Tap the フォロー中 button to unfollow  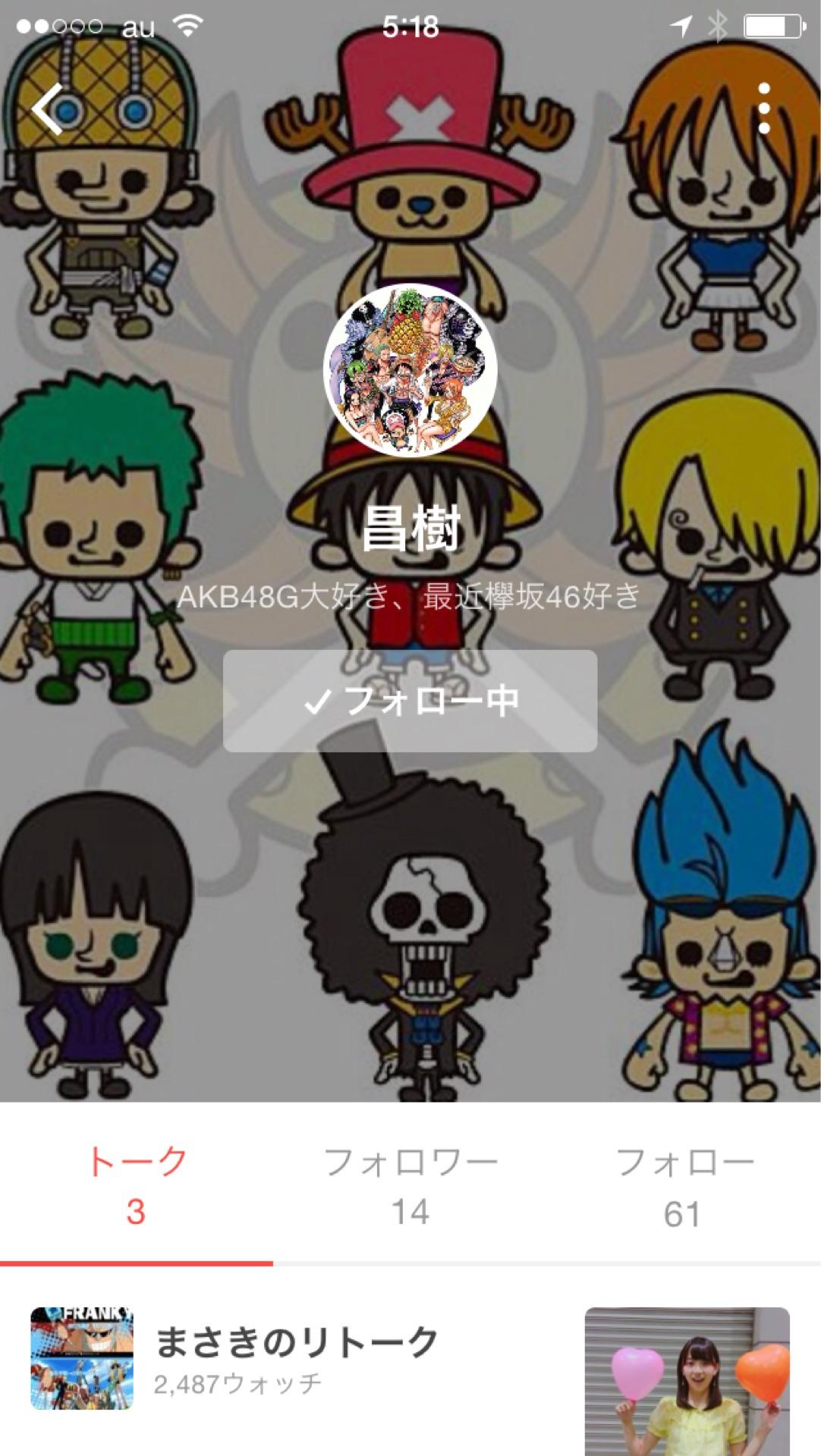pos(410,701)
